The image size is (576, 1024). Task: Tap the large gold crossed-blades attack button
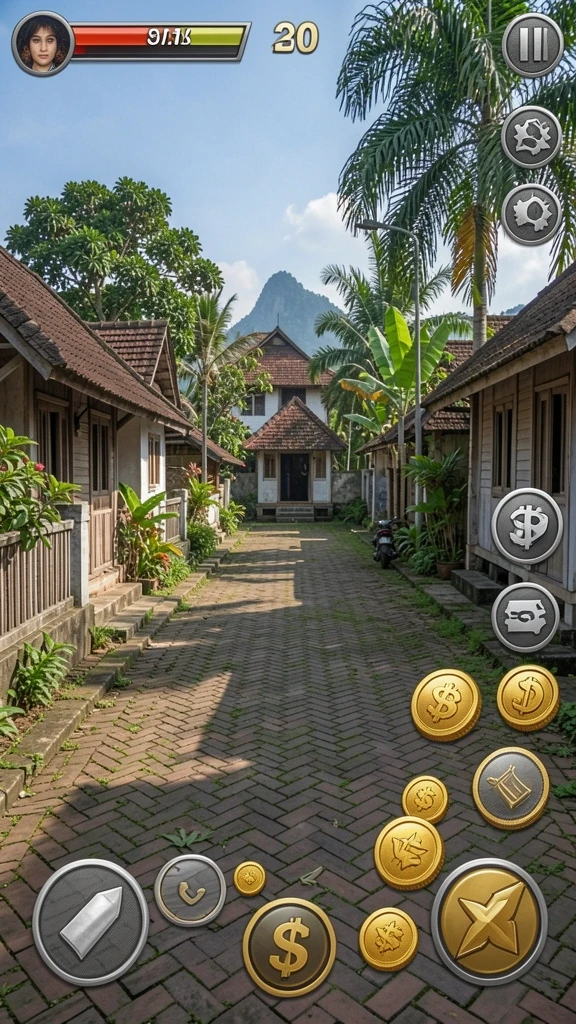tap(489, 921)
